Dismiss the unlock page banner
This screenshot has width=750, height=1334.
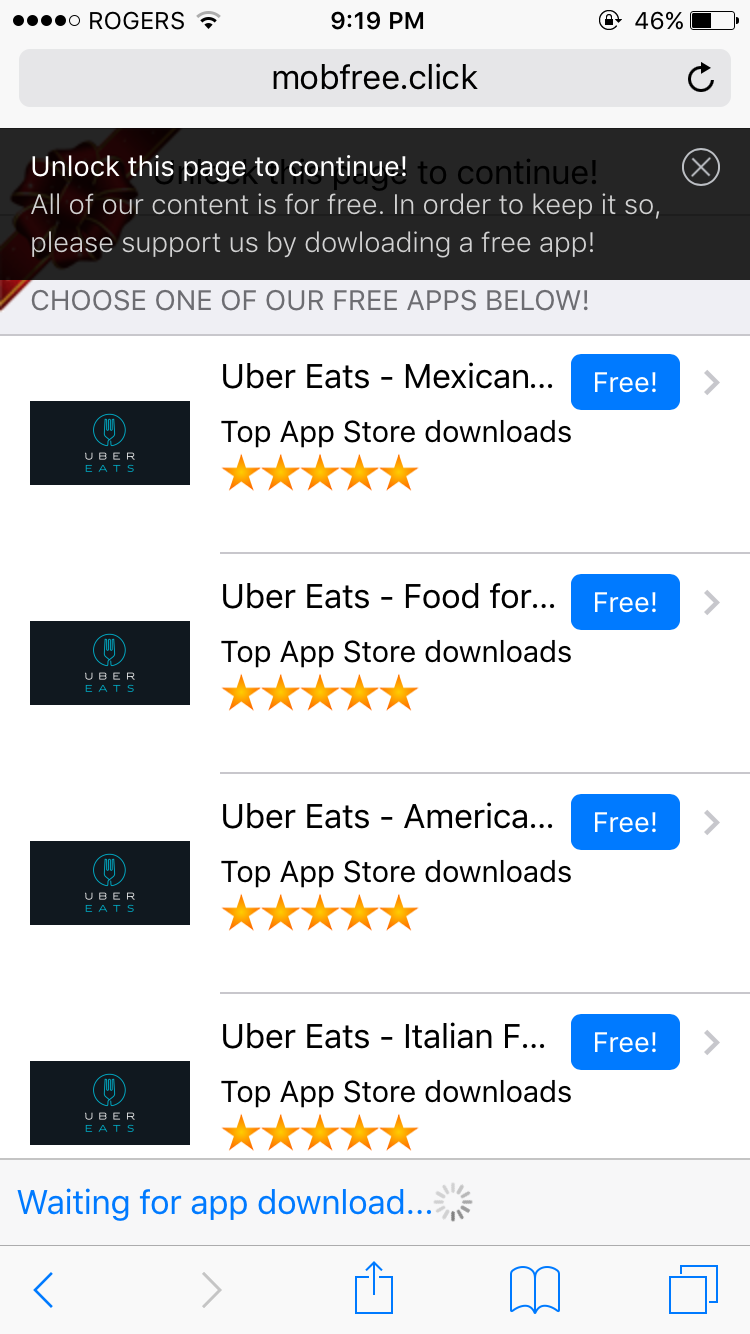coord(700,167)
